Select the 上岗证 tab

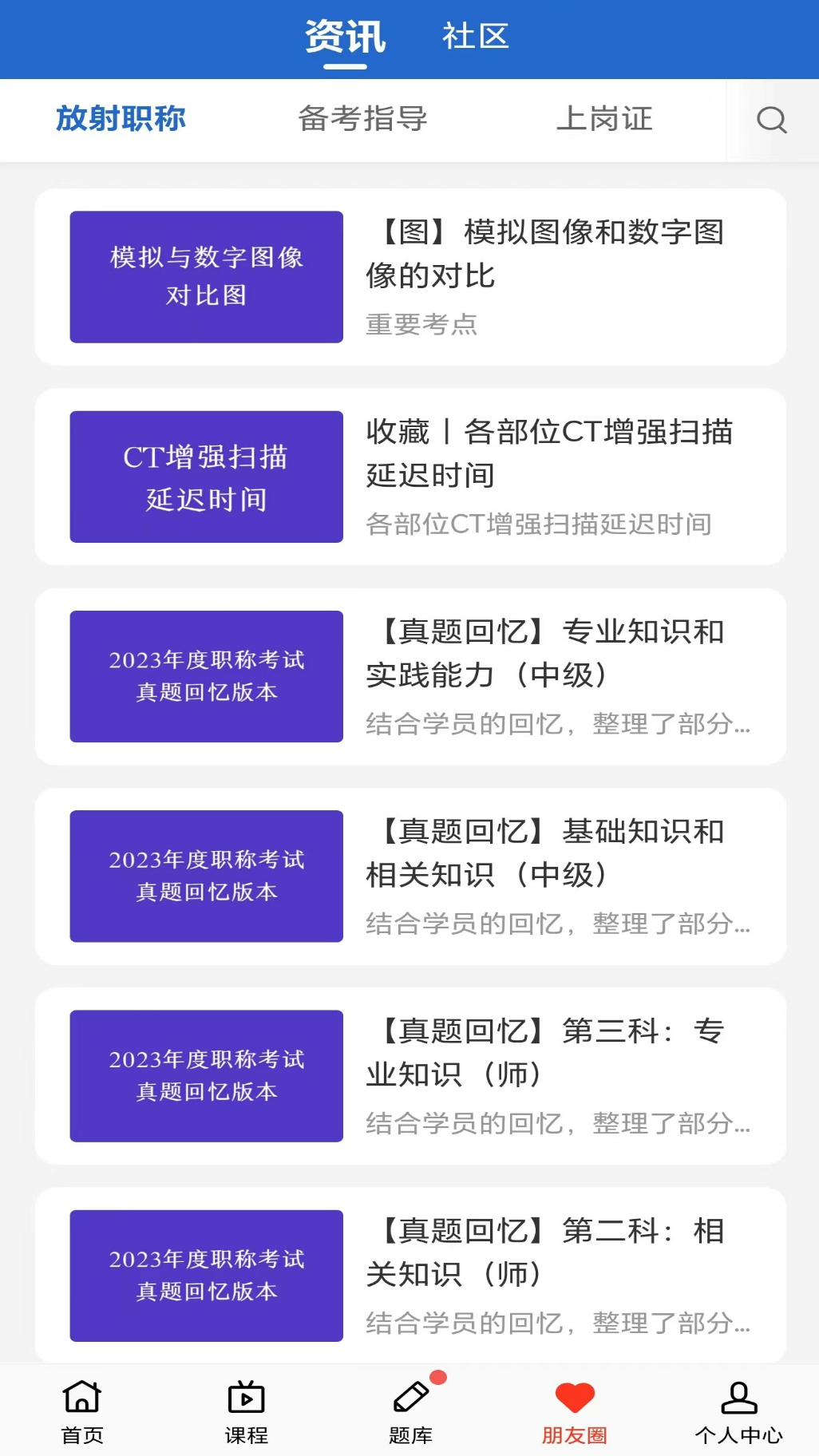(604, 121)
